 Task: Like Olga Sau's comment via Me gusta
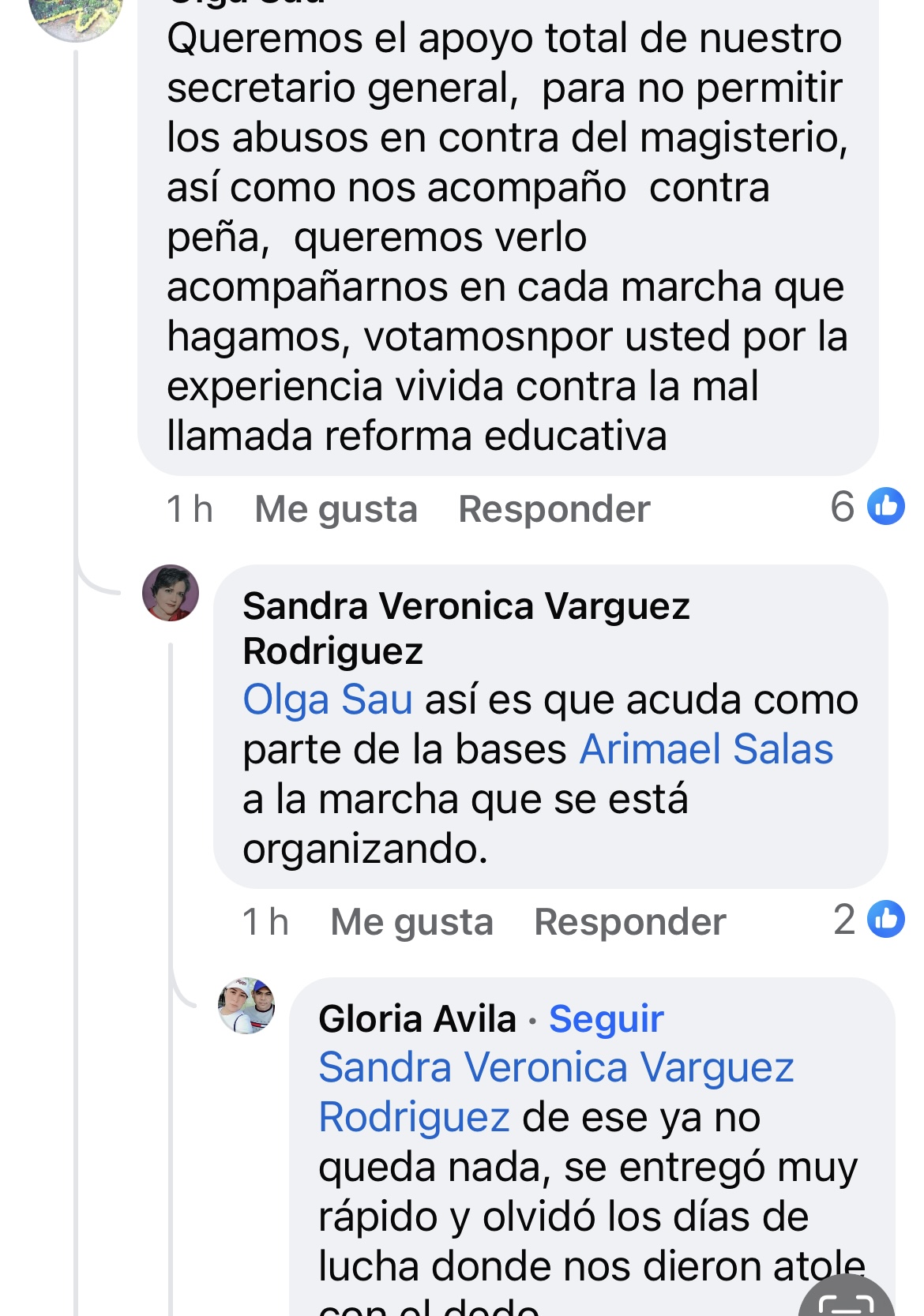[x=336, y=509]
